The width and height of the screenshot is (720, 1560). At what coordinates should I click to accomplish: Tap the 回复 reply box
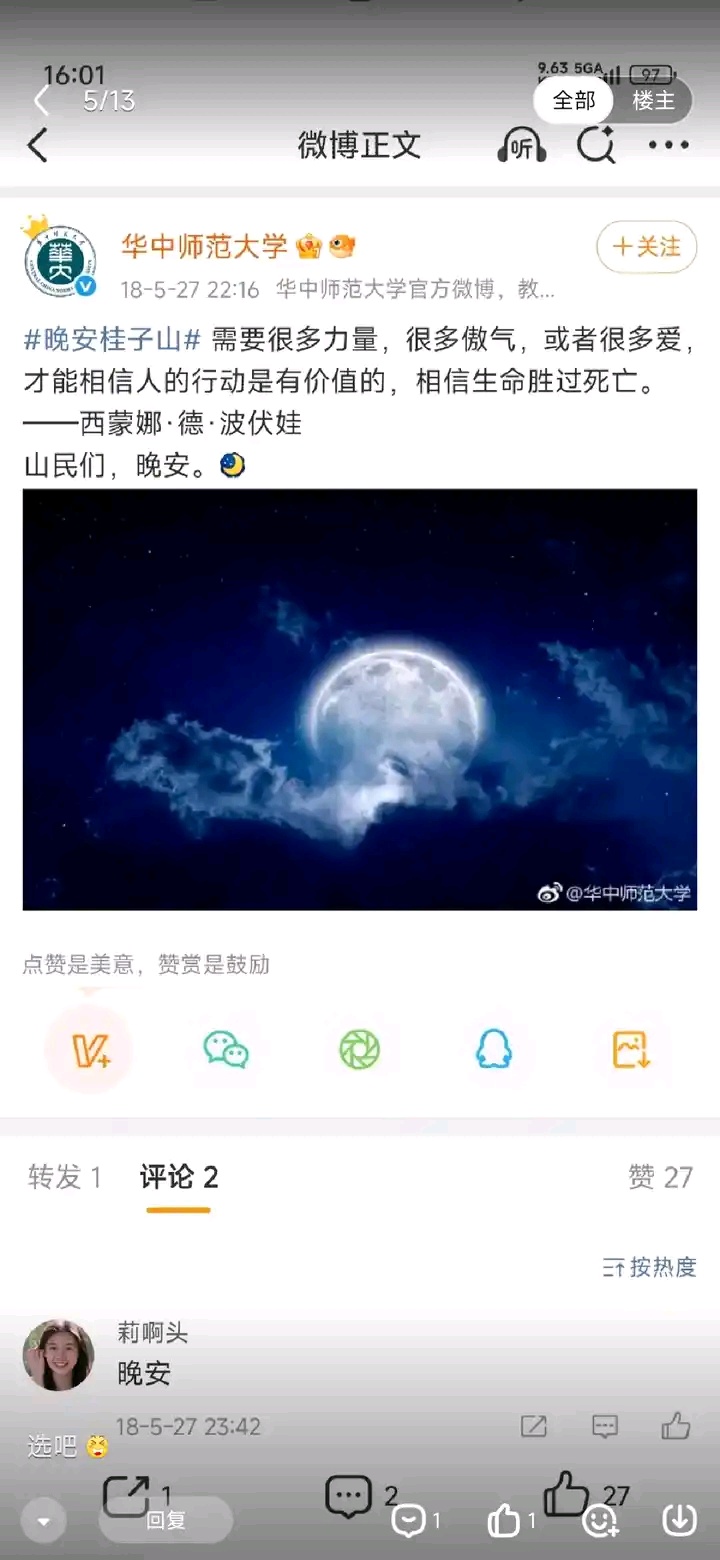[x=165, y=1521]
